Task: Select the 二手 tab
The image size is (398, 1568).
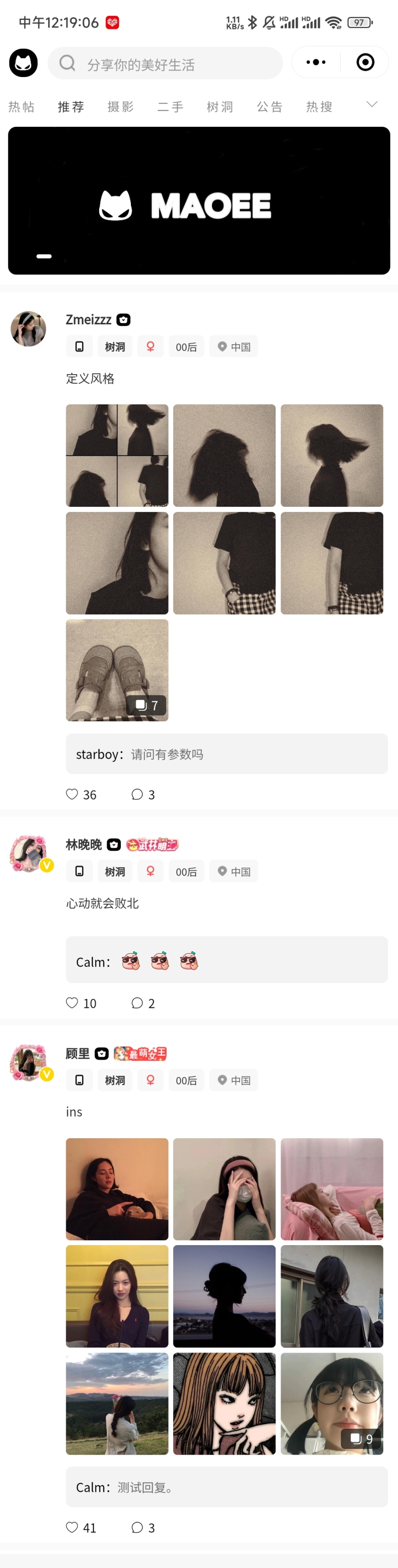Action: click(171, 106)
